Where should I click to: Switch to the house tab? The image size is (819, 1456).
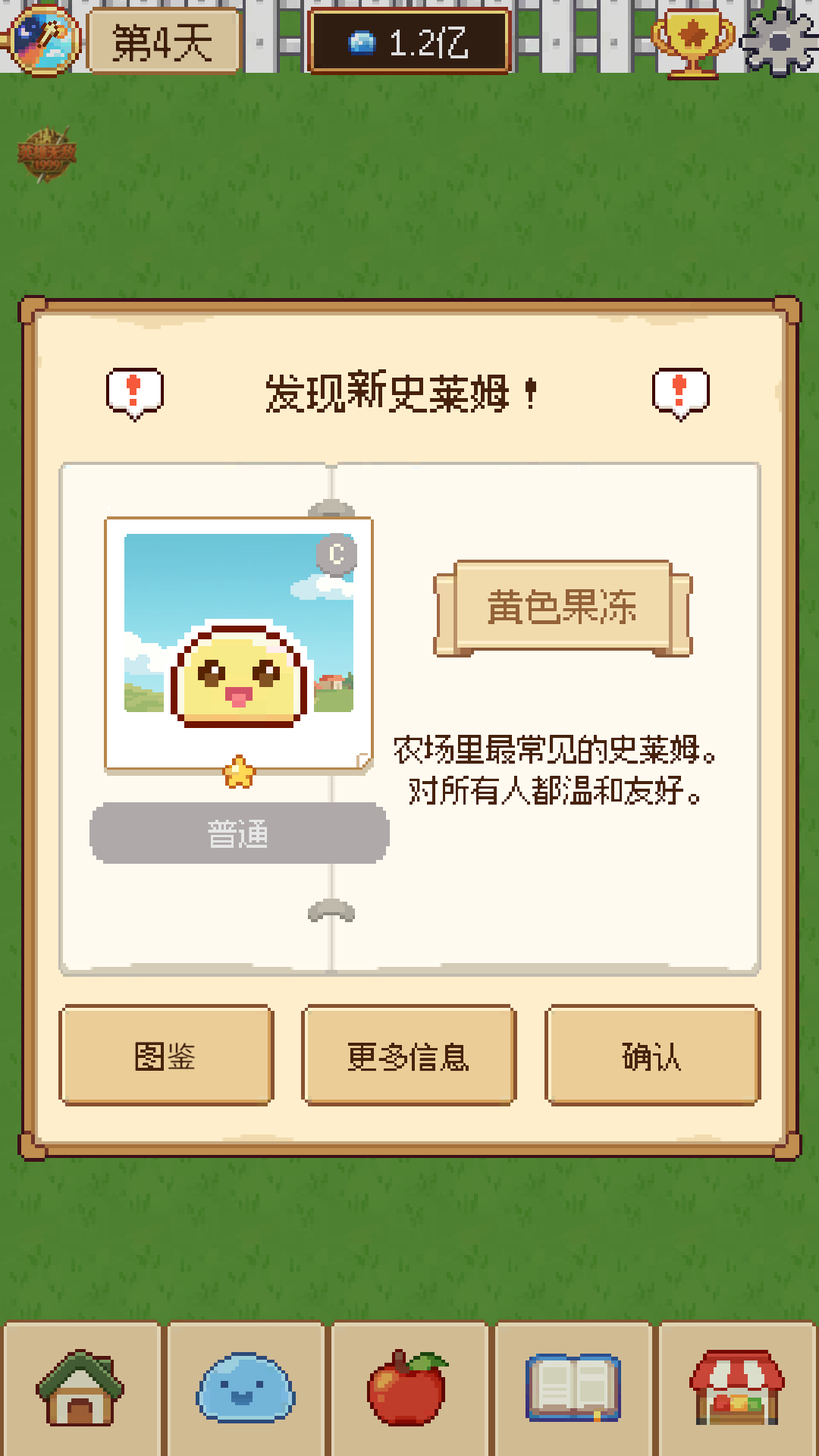[81, 1389]
